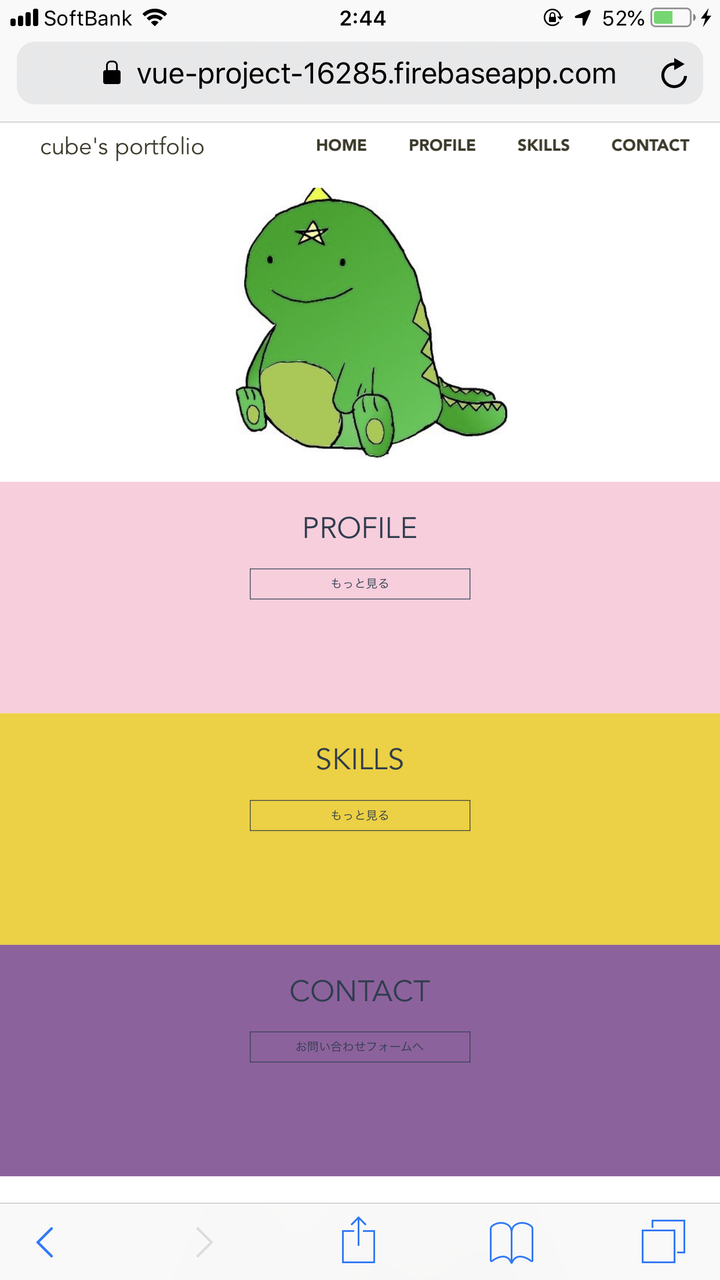Reload the page in Safari
The height and width of the screenshot is (1280, 720).
(x=674, y=73)
